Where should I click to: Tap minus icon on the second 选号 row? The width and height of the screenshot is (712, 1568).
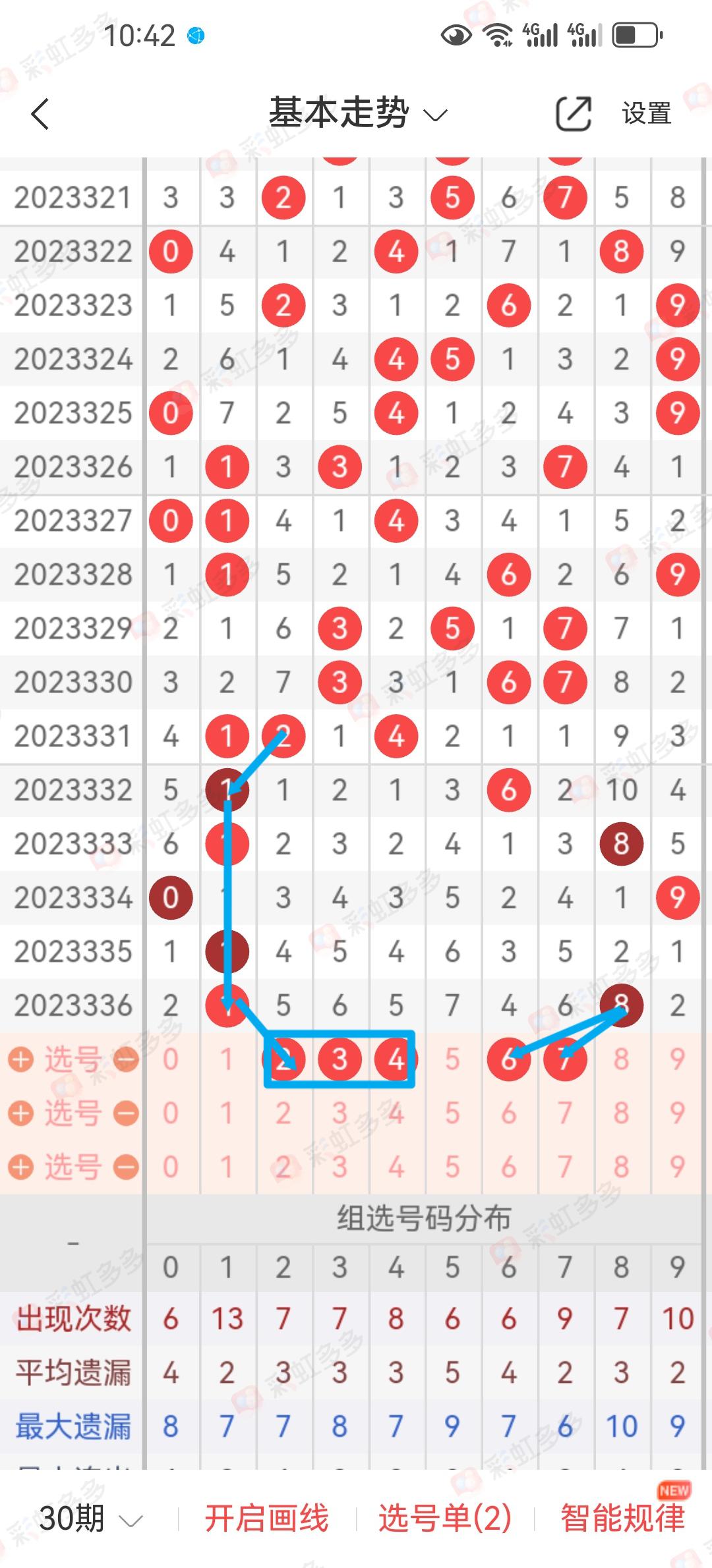(x=126, y=1113)
